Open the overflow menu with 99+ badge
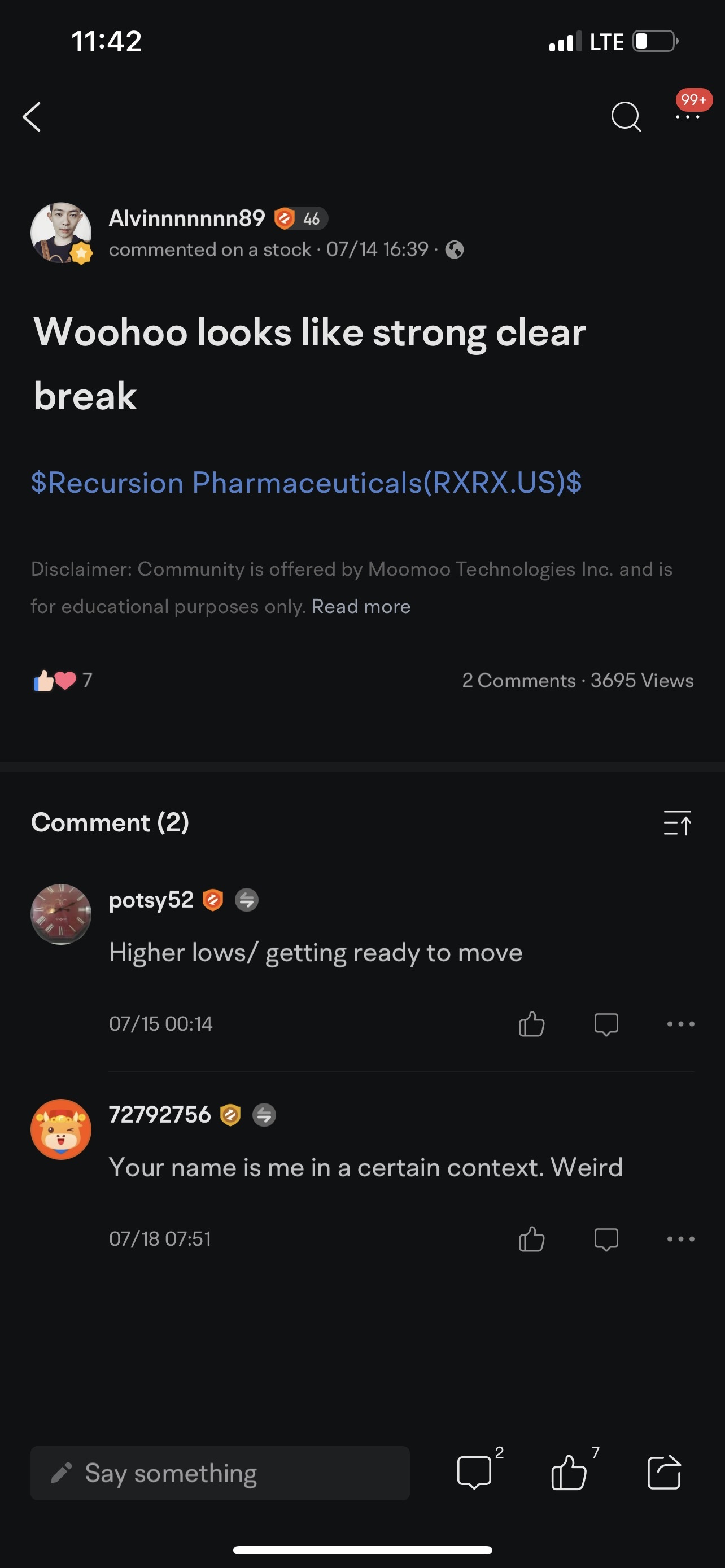725x1568 pixels. tap(688, 116)
